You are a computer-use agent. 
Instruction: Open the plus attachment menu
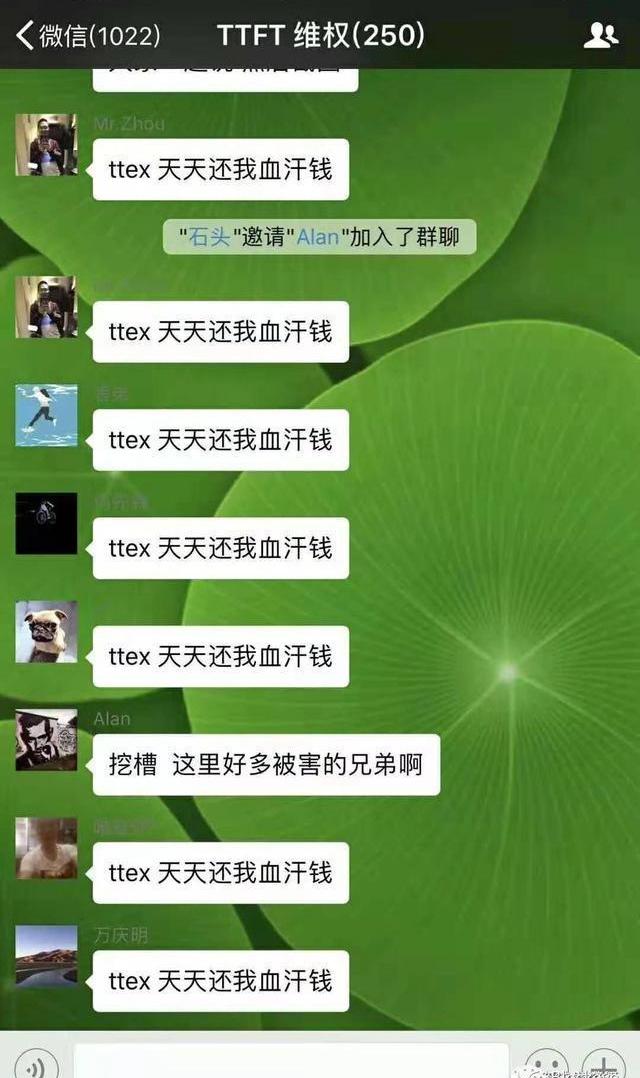point(604,1064)
